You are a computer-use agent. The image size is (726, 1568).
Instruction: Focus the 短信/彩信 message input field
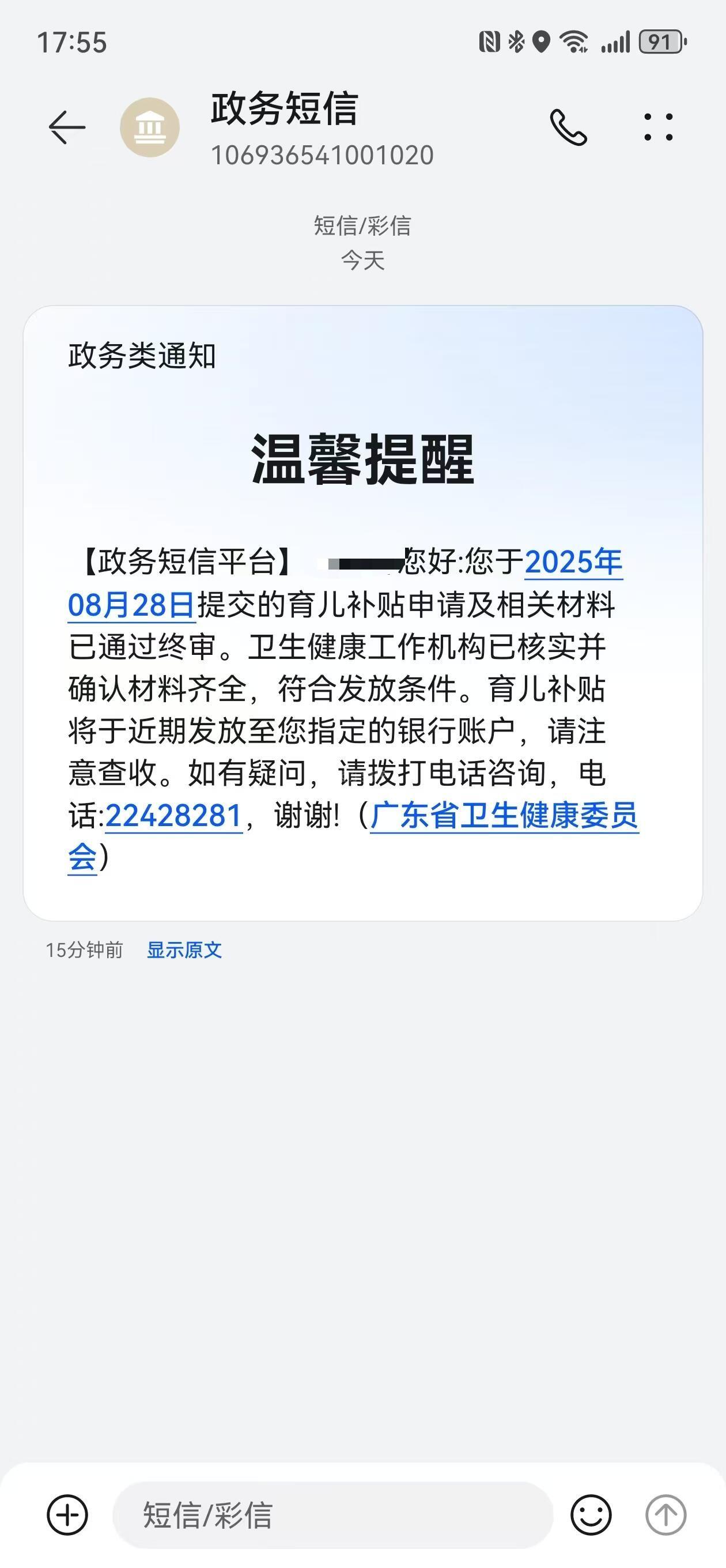click(x=332, y=1515)
